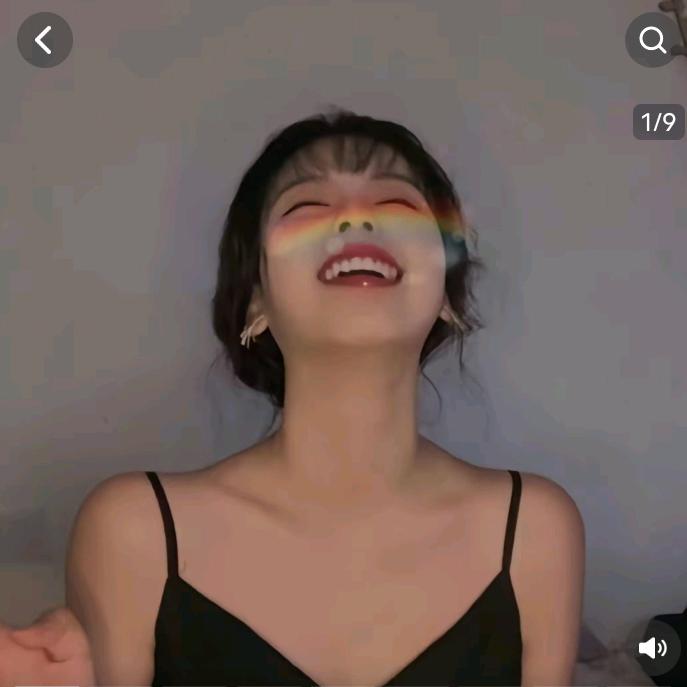This screenshot has height=687, width=687.
Task: Mute the sound with the speaker icon
Action: point(653,647)
